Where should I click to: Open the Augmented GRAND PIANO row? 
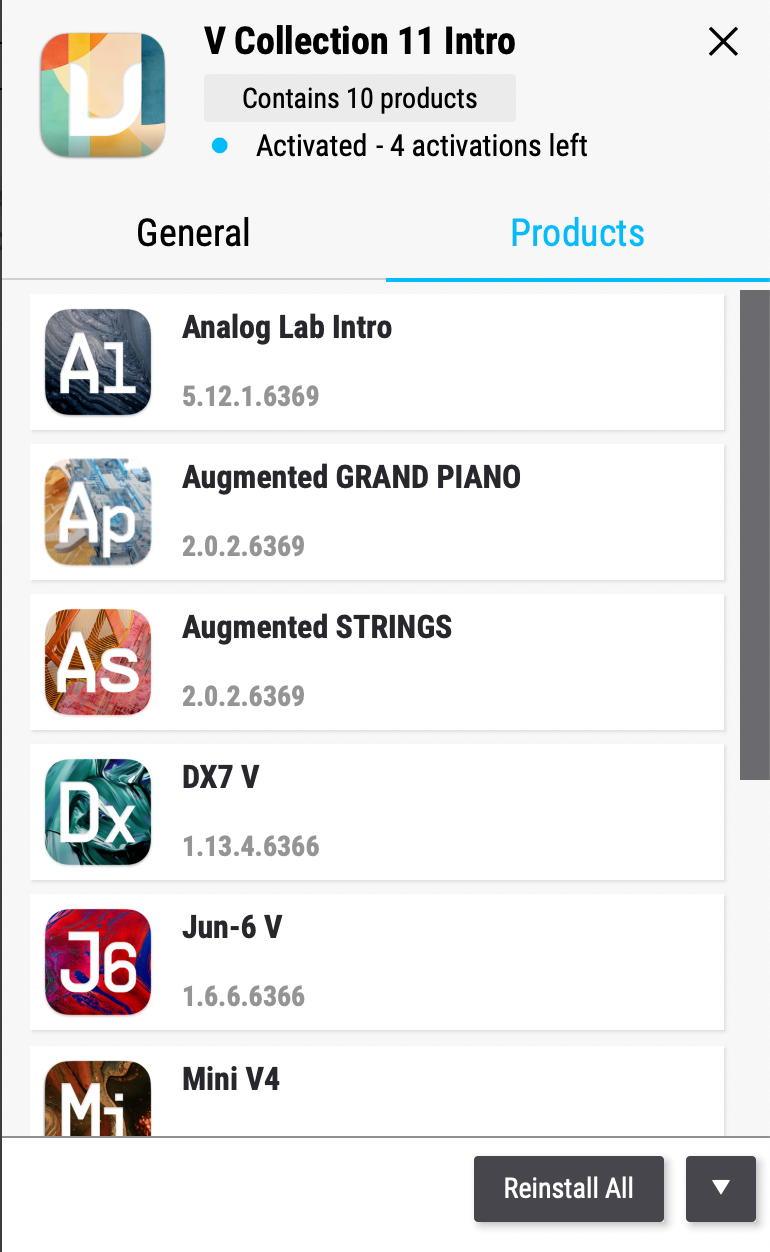[x=377, y=512]
